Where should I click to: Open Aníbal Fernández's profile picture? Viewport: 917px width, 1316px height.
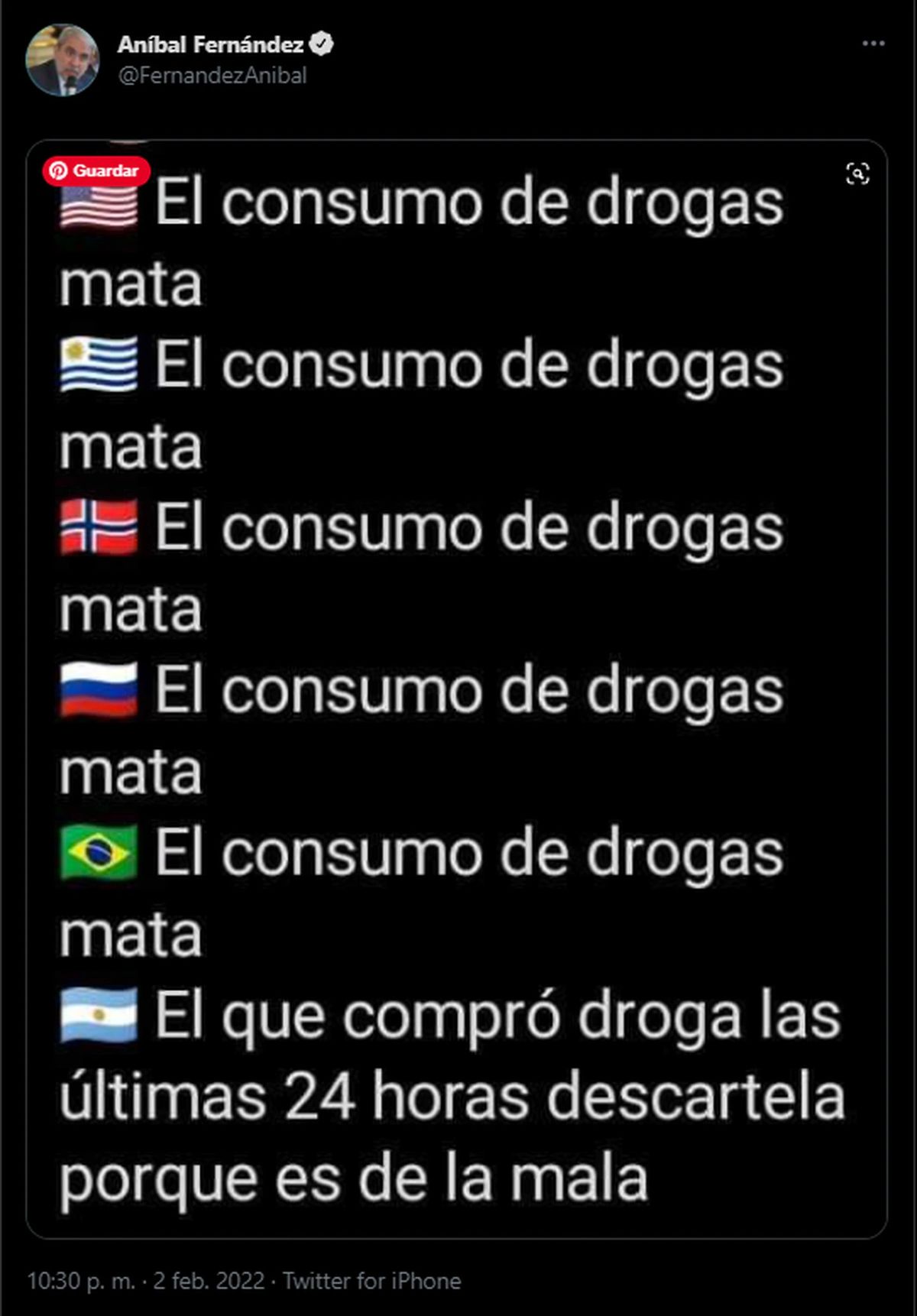62,60
